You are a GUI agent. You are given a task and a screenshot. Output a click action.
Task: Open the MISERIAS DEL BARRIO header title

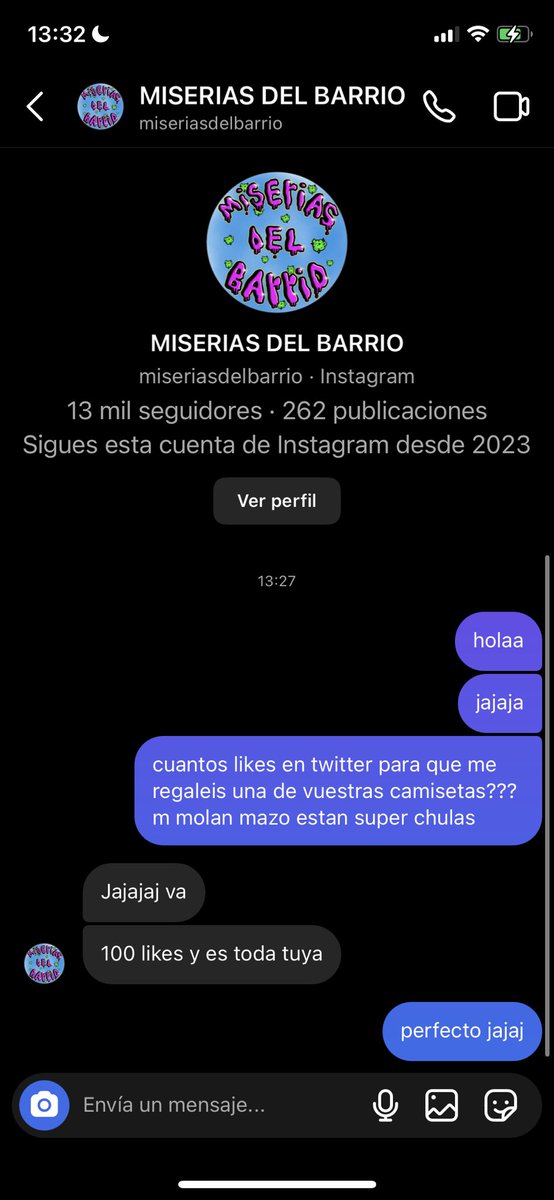click(x=272, y=96)
